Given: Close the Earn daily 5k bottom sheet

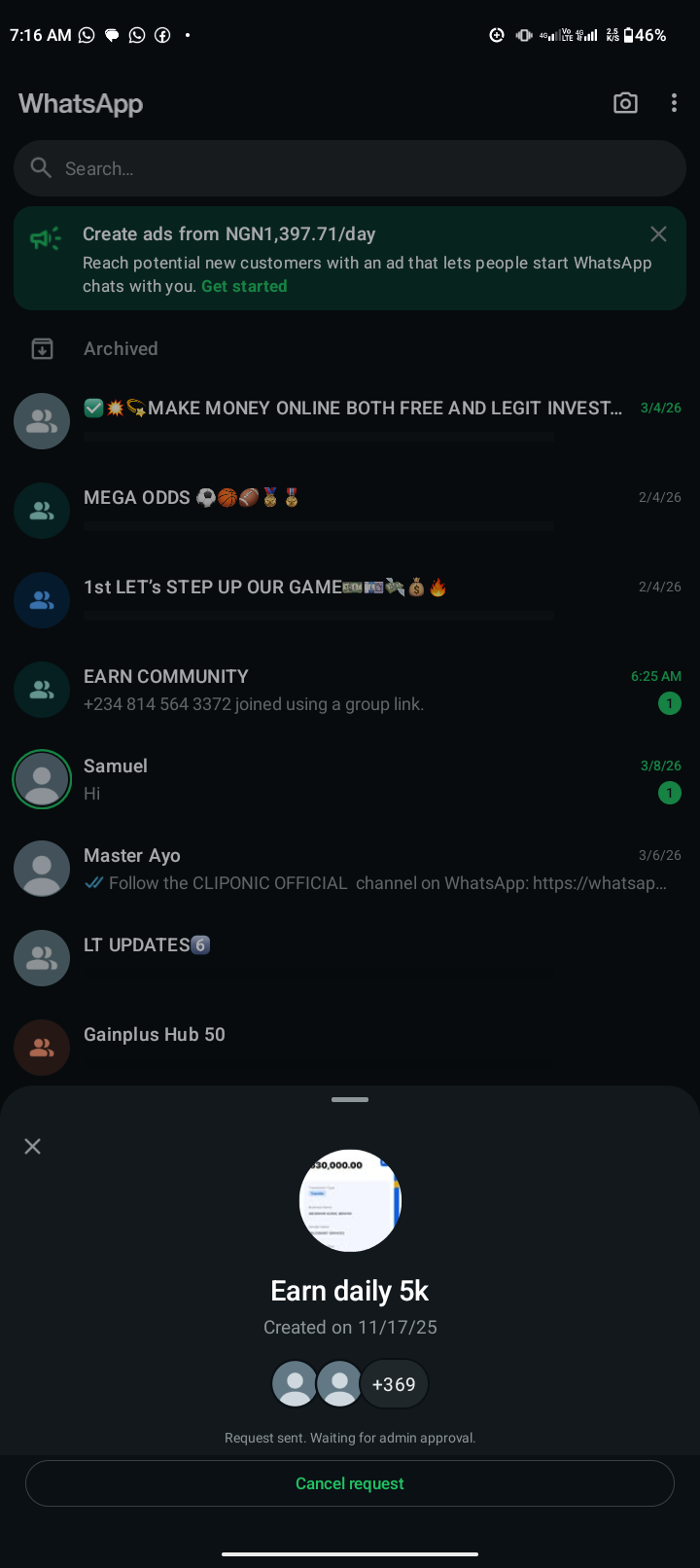Looking at the screenshot, I should [x=32, y=1146].
